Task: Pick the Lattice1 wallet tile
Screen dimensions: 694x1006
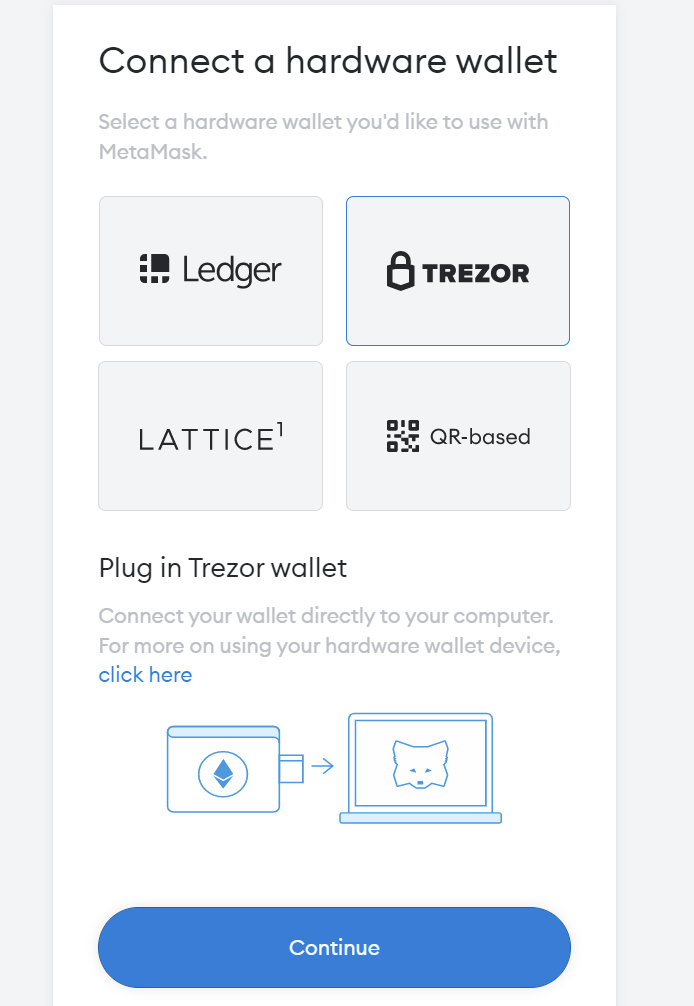Action: [x=210, y=436]
